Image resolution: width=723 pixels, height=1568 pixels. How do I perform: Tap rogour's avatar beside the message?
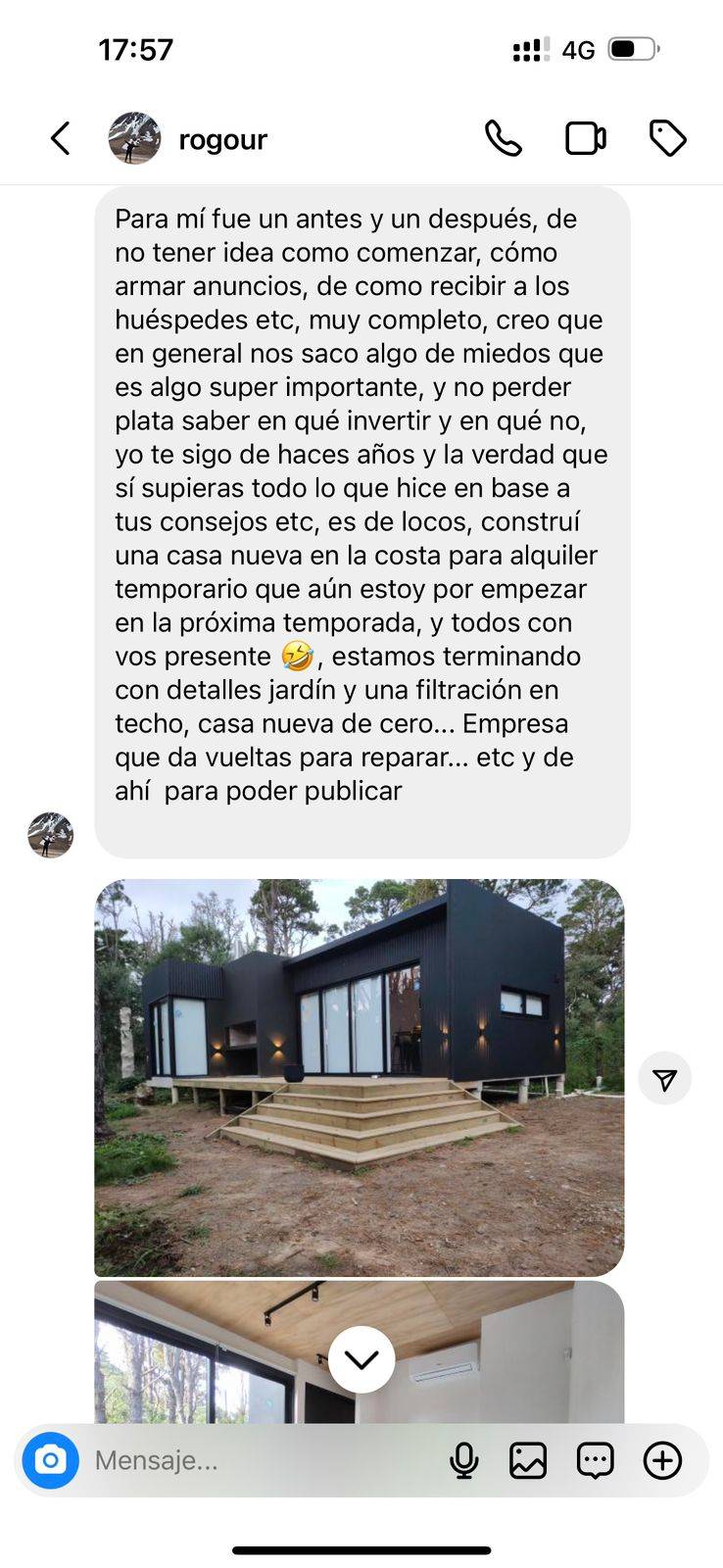(50, 835)
